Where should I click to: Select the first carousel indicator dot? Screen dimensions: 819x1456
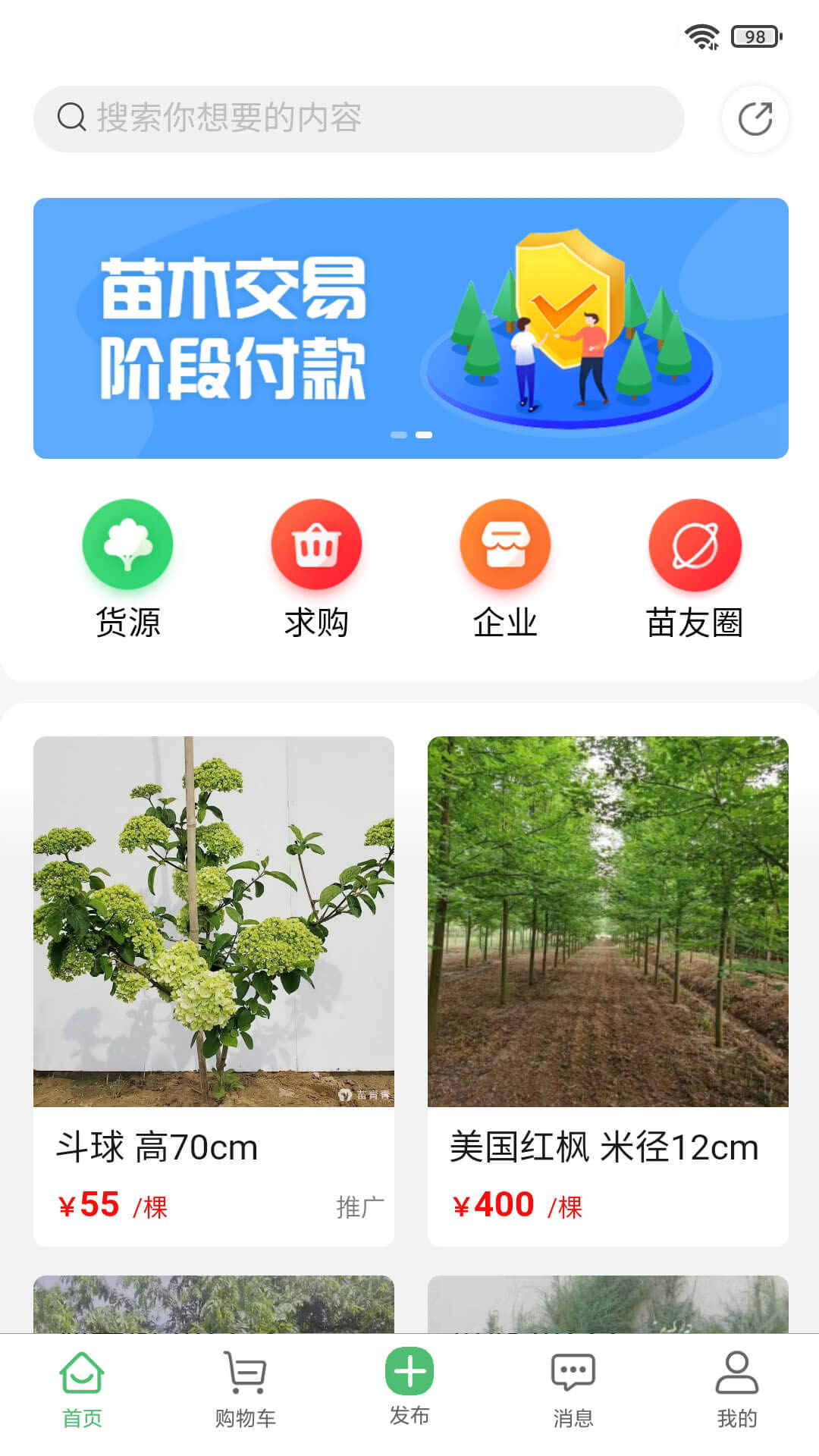point(397,435)
